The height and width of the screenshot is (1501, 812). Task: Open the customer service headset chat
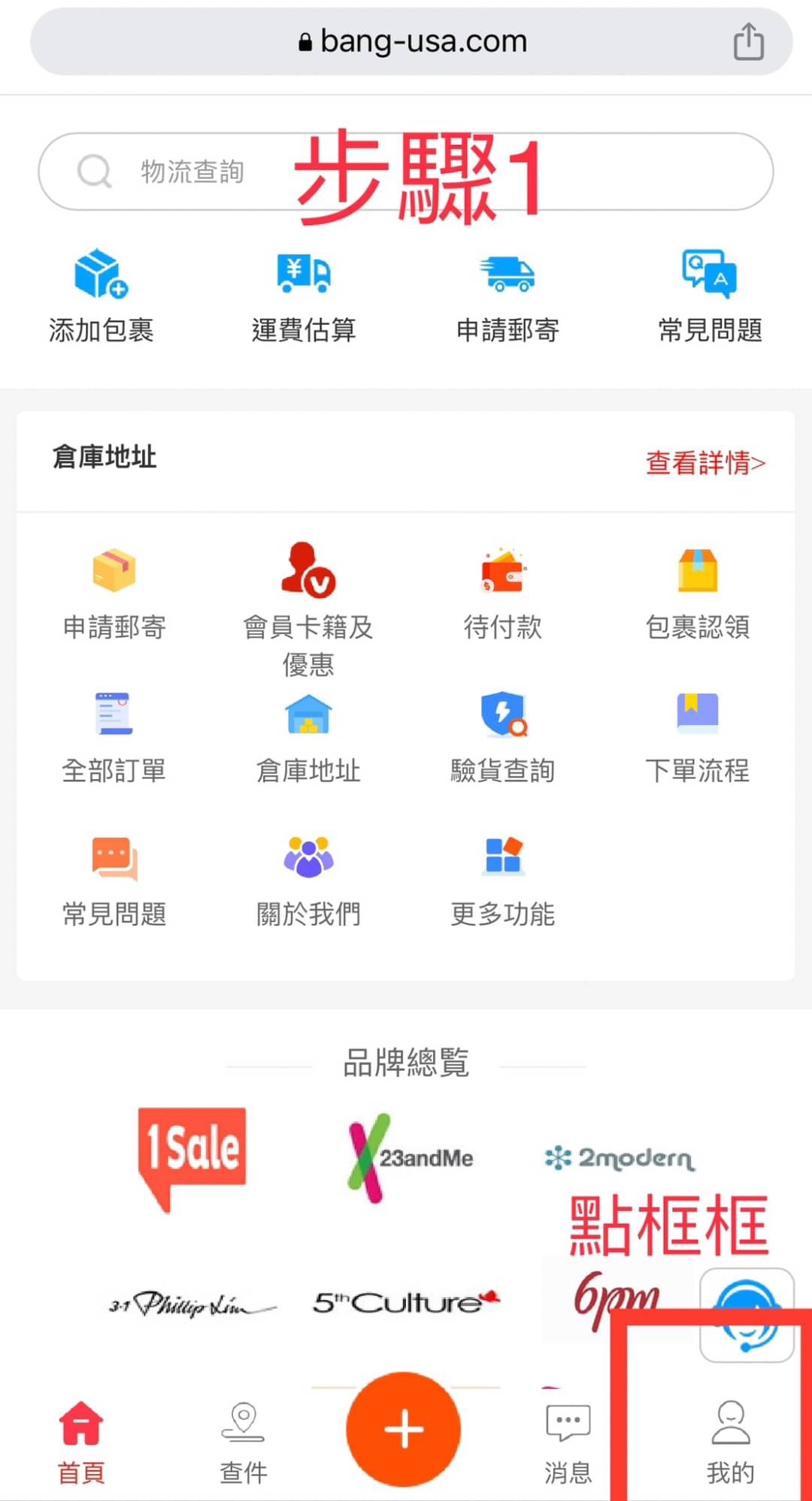tap(747, 1316)
